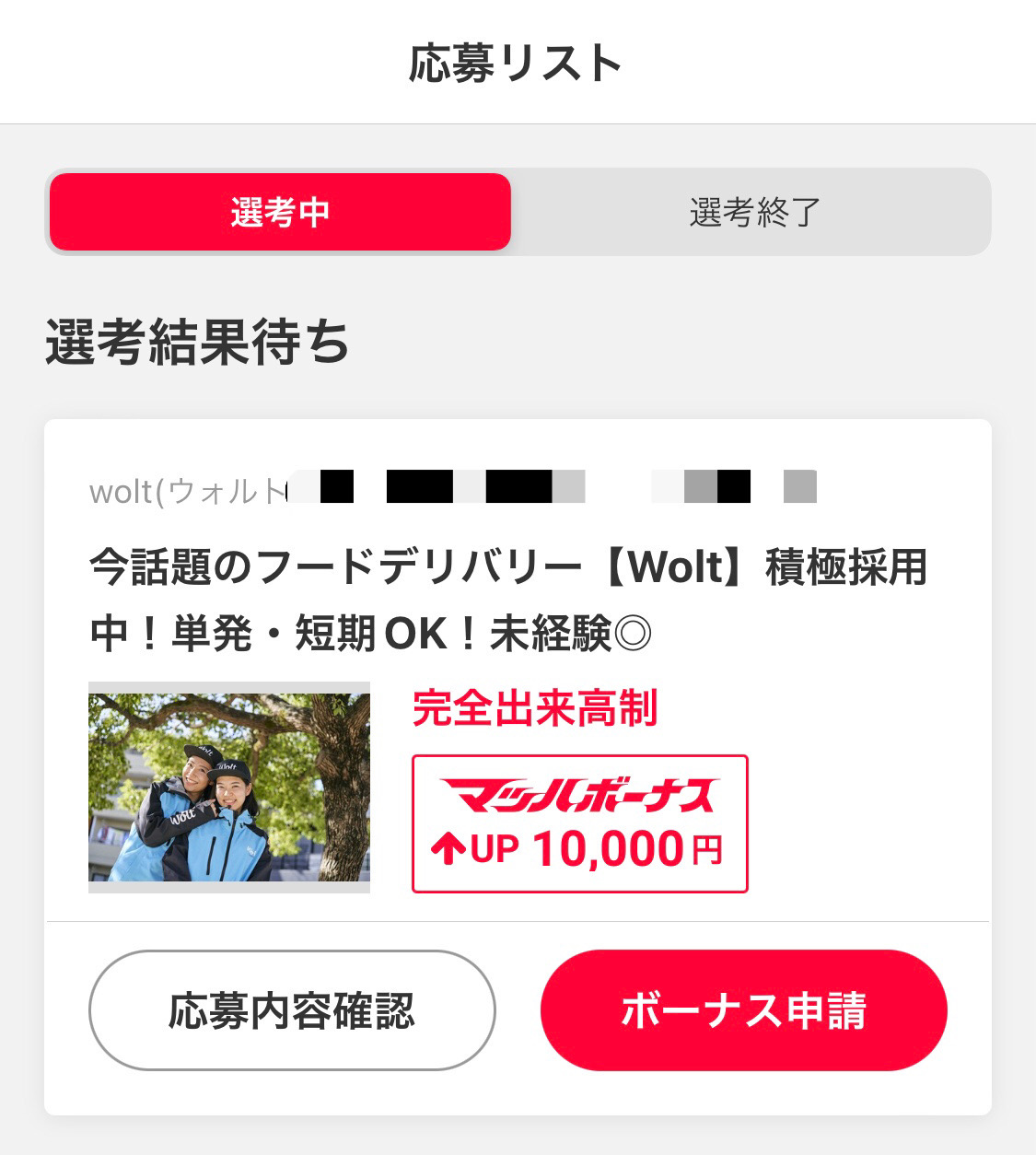The image size is (1036, 1155).
Task: Tap the 応募内容確認 button
Action: tap(292, 1010)
